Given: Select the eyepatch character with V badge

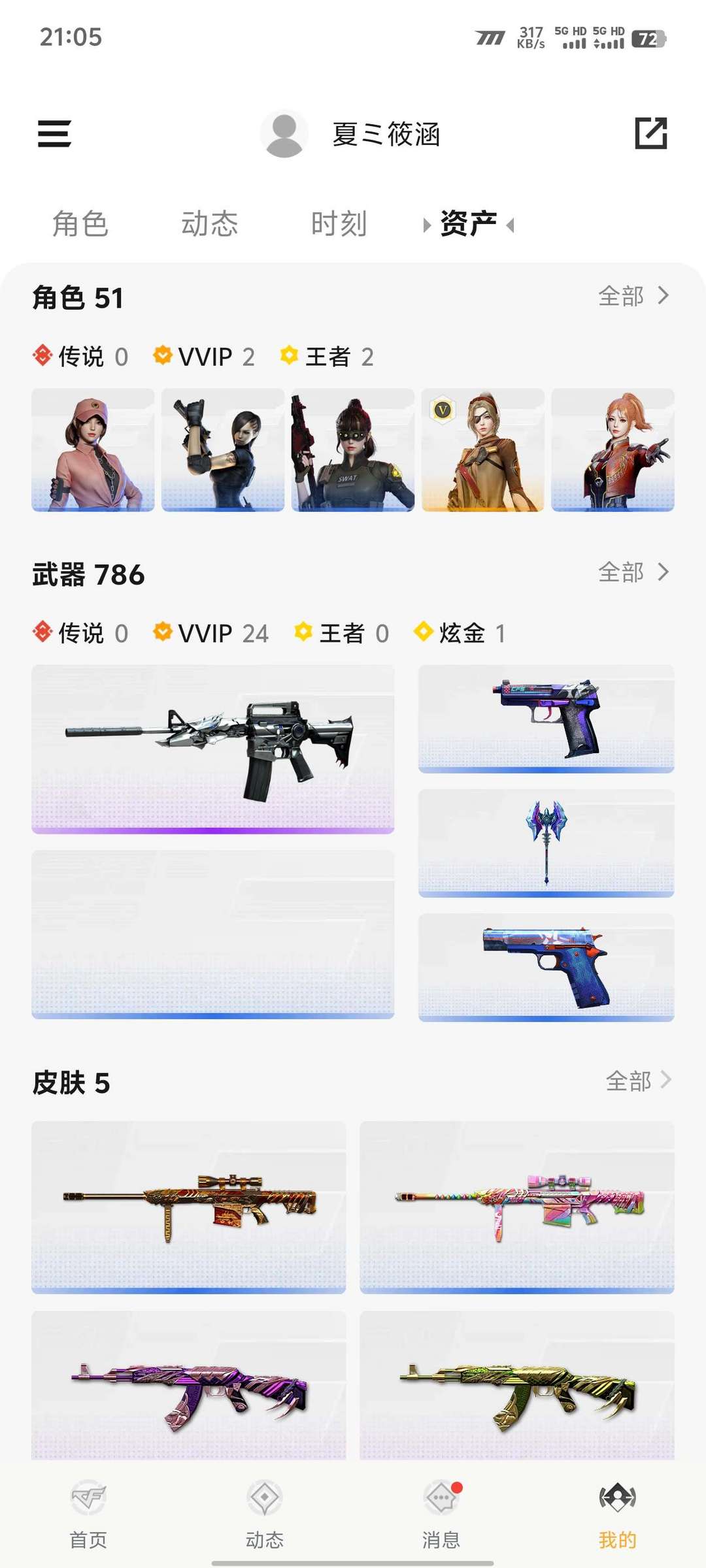Looking at the screenshot, I should [482, 449].
